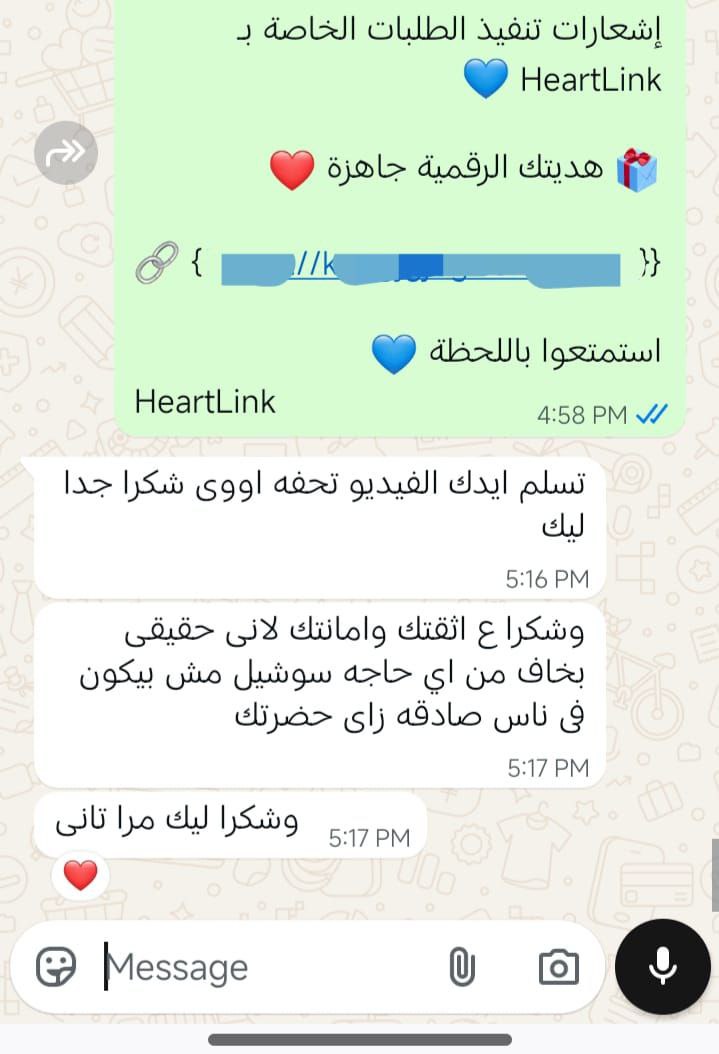
Task: Record a voice message with the microphone
Action: click(x=663, y=967)
